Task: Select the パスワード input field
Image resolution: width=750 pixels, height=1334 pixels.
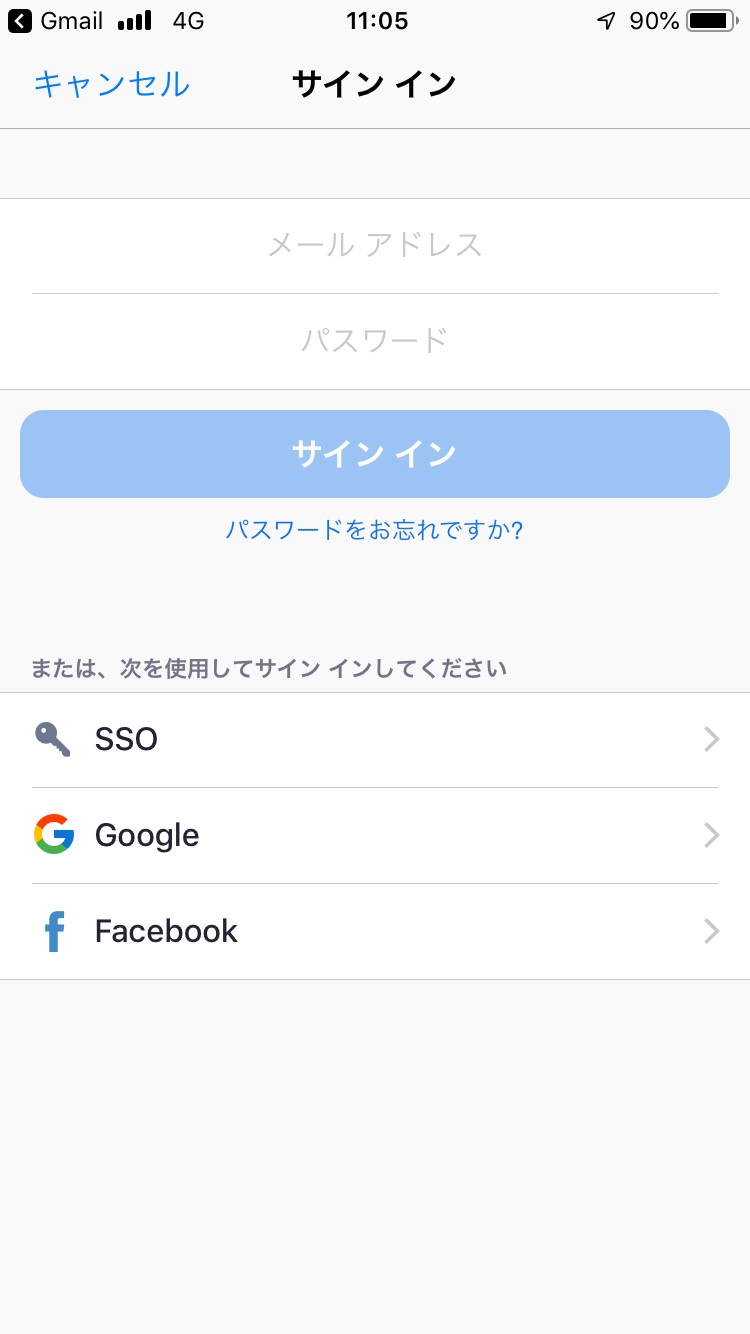Action: [375, 341]
